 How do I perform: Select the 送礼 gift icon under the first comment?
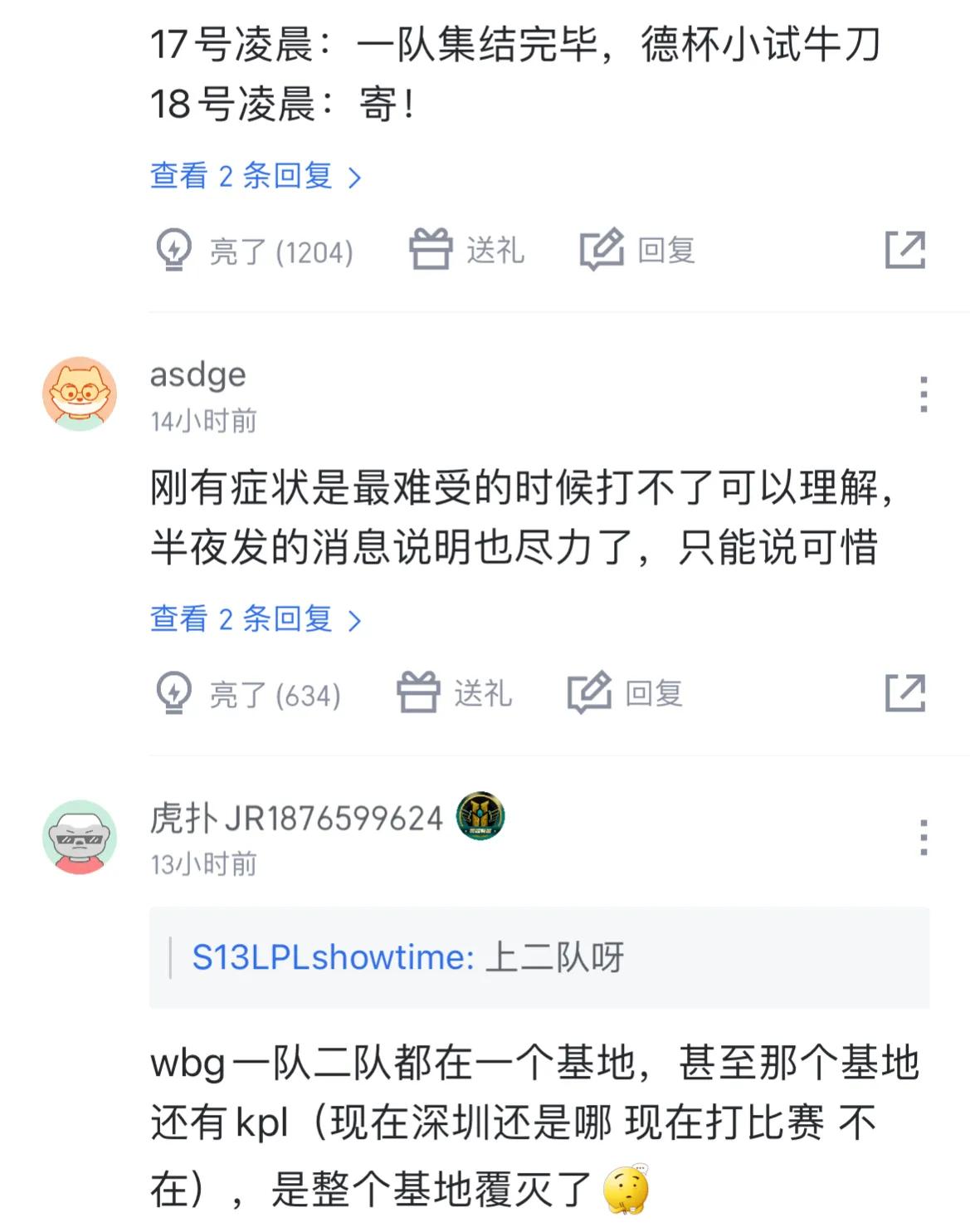coord(427,250)
